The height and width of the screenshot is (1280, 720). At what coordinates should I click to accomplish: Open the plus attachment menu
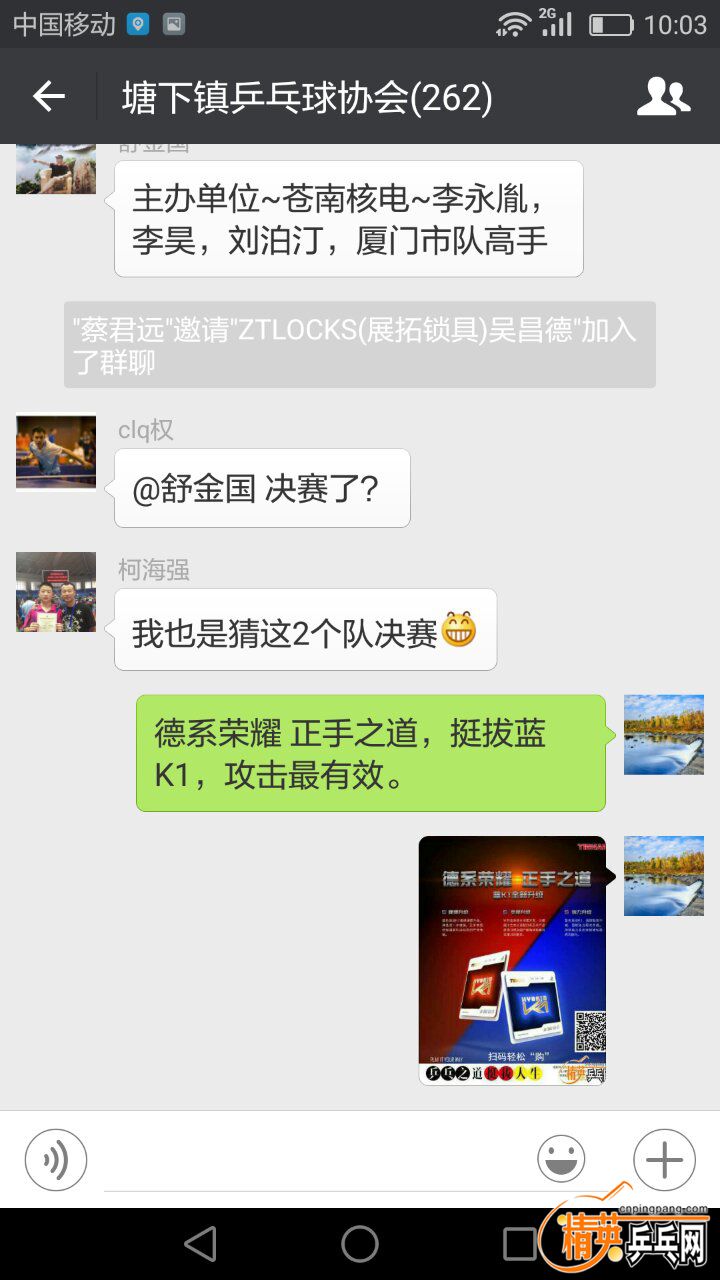[x=664, y=1160]
